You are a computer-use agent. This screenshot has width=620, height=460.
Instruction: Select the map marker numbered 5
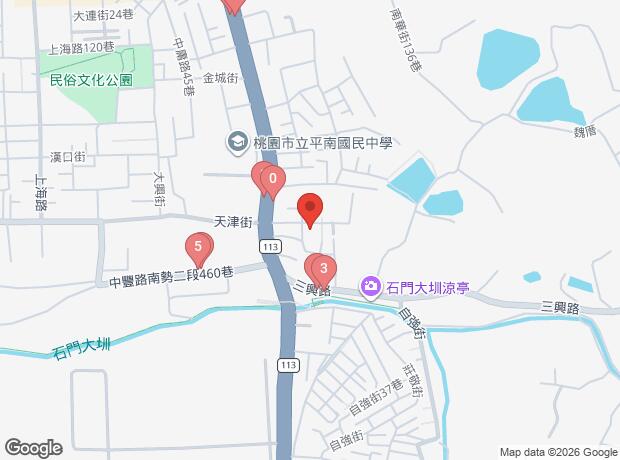coord(199,246)
